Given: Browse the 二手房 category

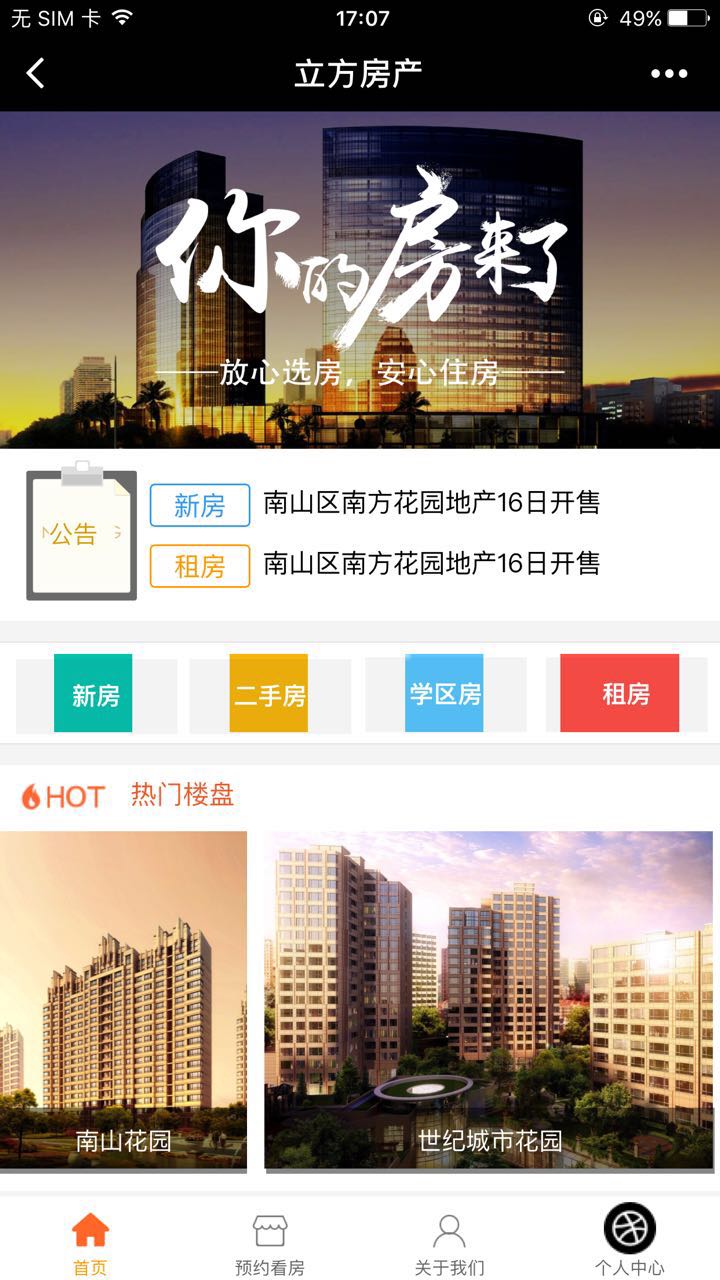Looking at the screenshot, I should click(269, 694).
